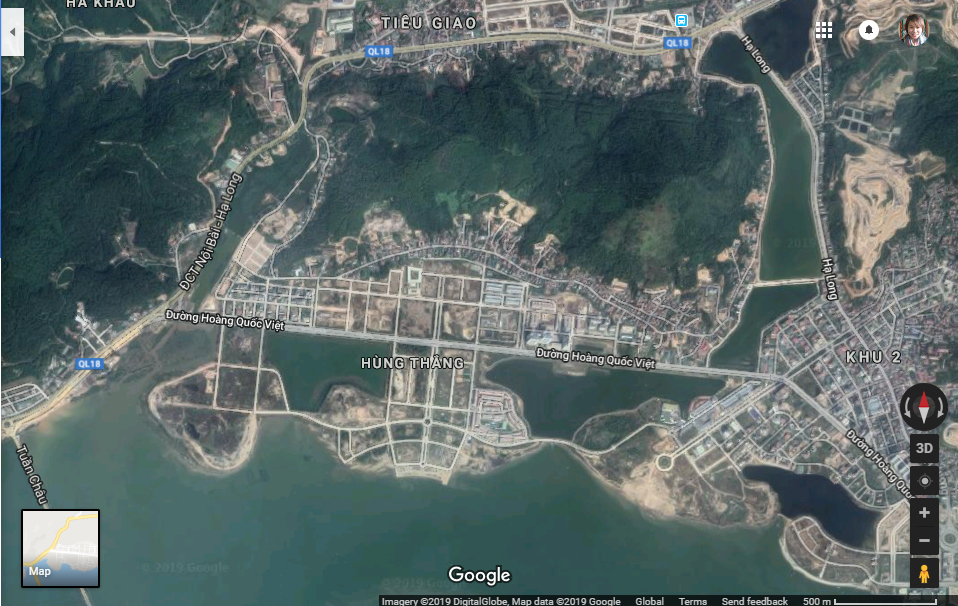The width and height of the screenshot is (958, 606).
Task: Select the bus station marker near QL18
Action: pyautogui.click(x=681, y=21)
